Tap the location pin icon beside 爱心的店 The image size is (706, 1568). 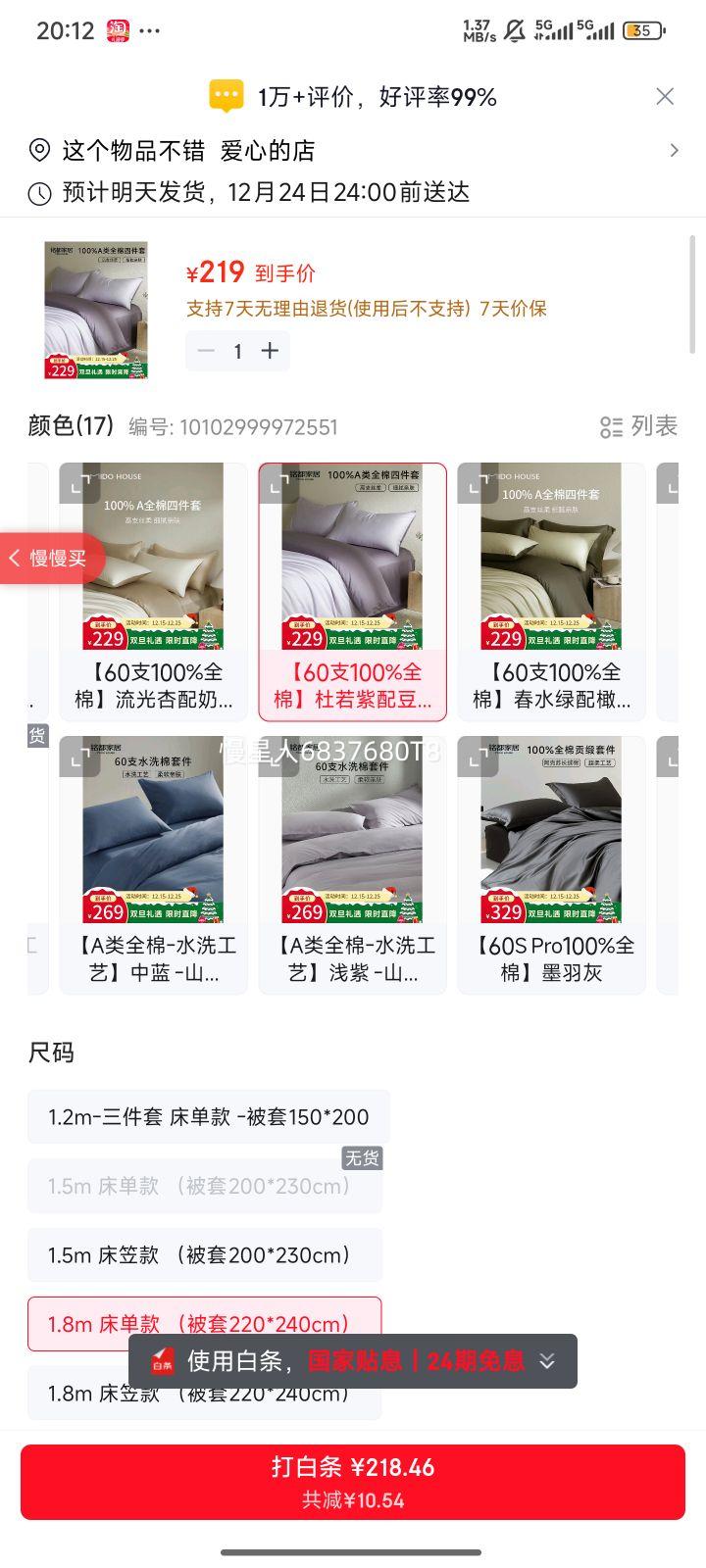[x=37, y=150]
